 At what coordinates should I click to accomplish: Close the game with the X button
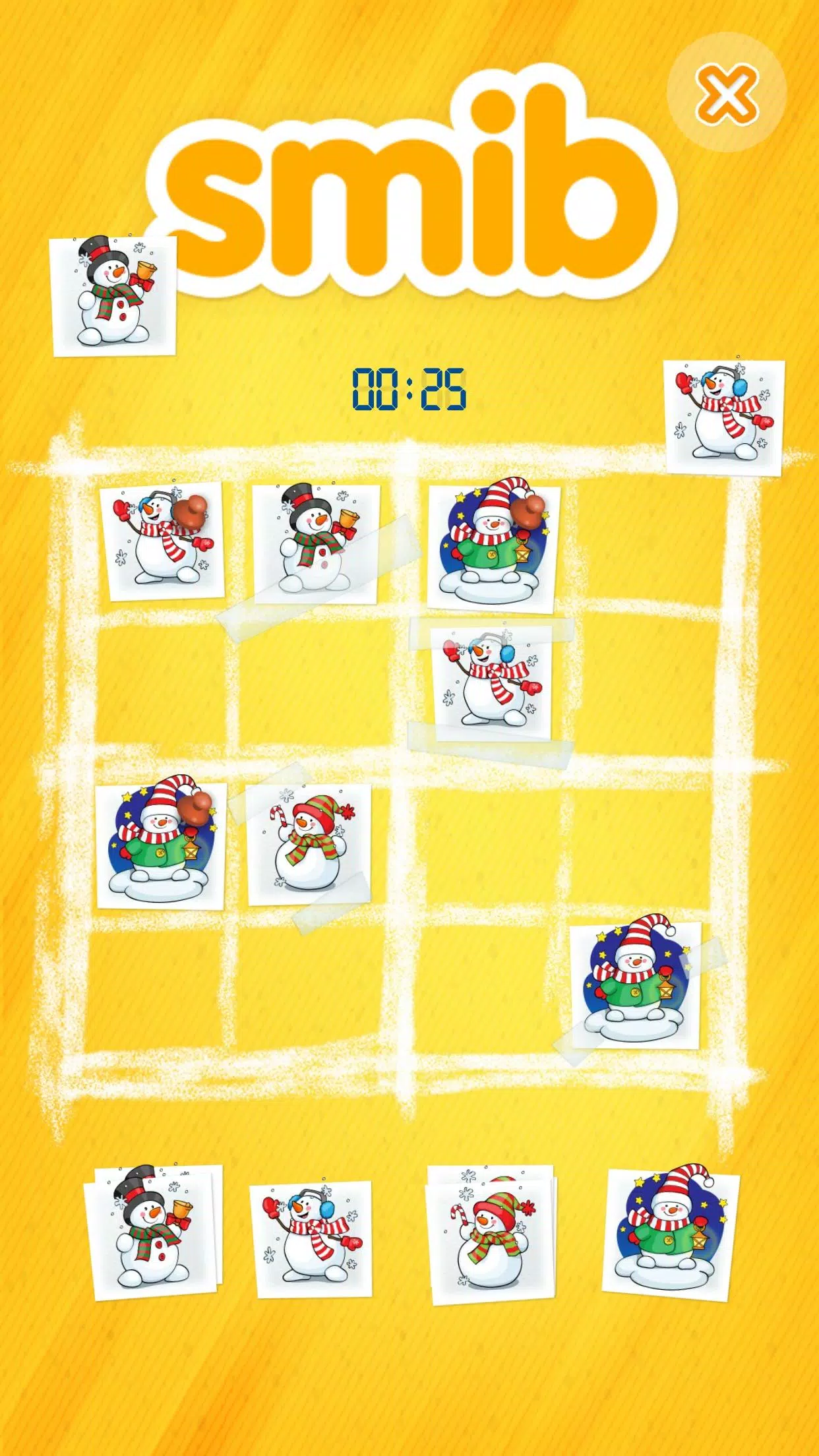pyautogui.click(x=727, y=93)
